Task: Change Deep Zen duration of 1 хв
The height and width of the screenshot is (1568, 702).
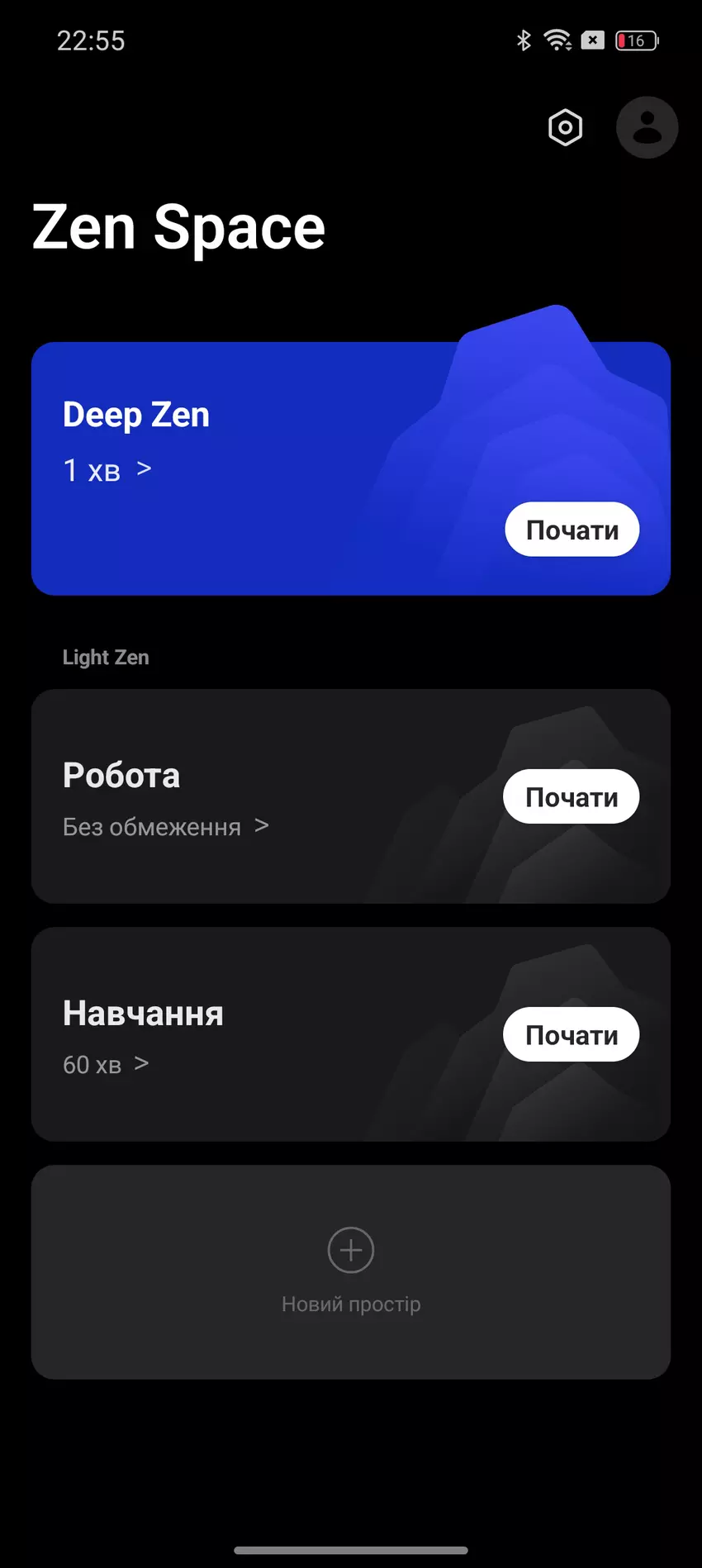Action: point(107,470)
